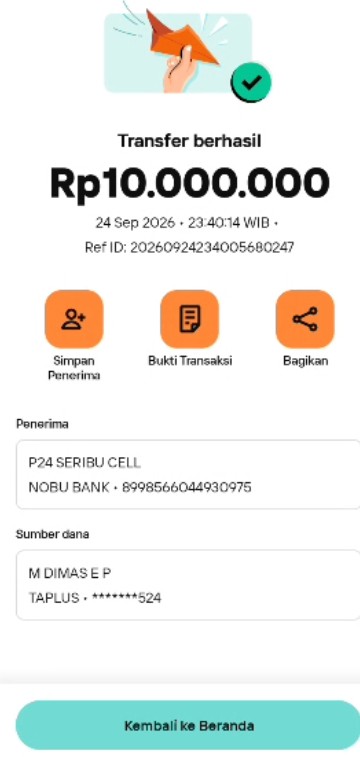Image resolution: width=360 pixels, height=757 pixels.
Task: Share the transfer via Bagikan
Action: click(x=305, y=319)
